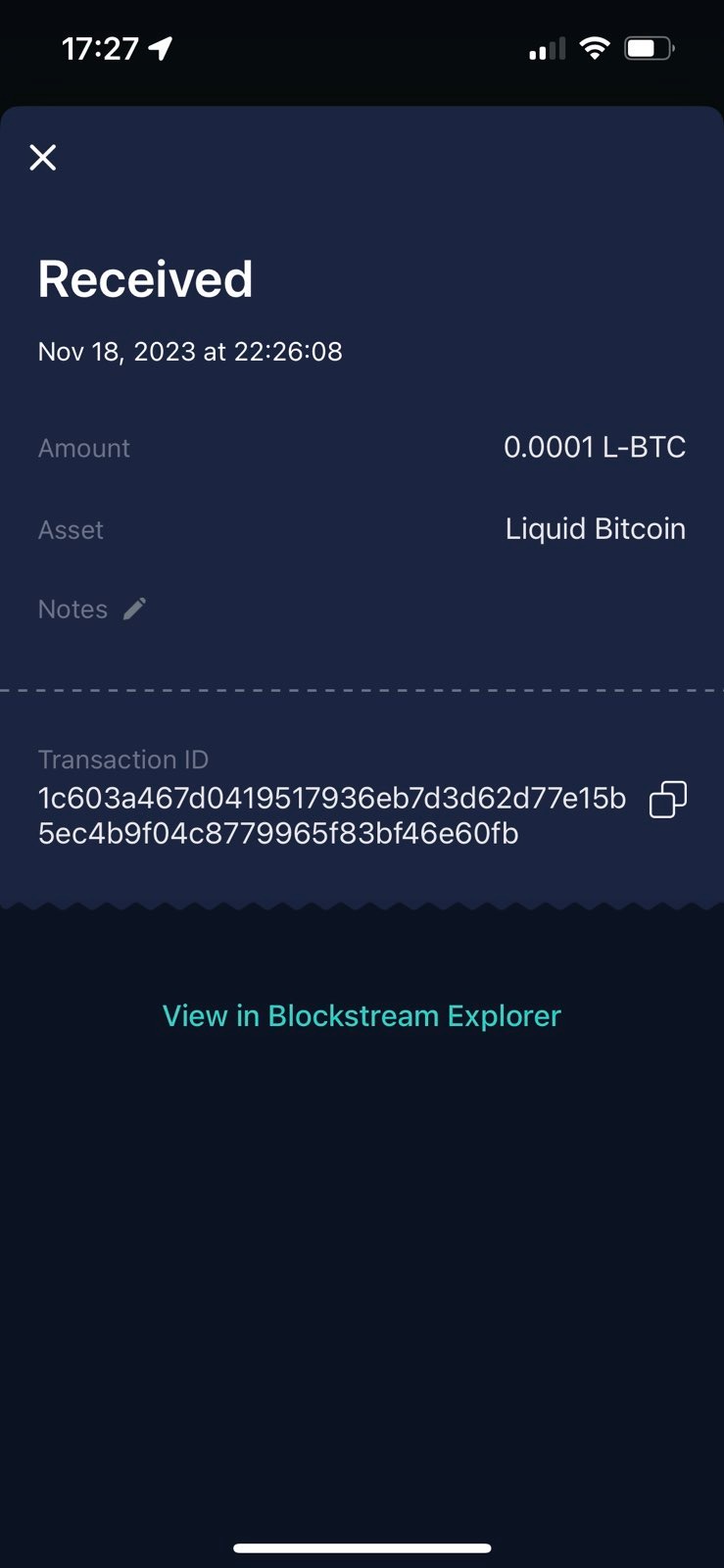This screenshot has height=1568, width=724.
Task: Close the transaction details sheet
Action: tap(43, 157)
